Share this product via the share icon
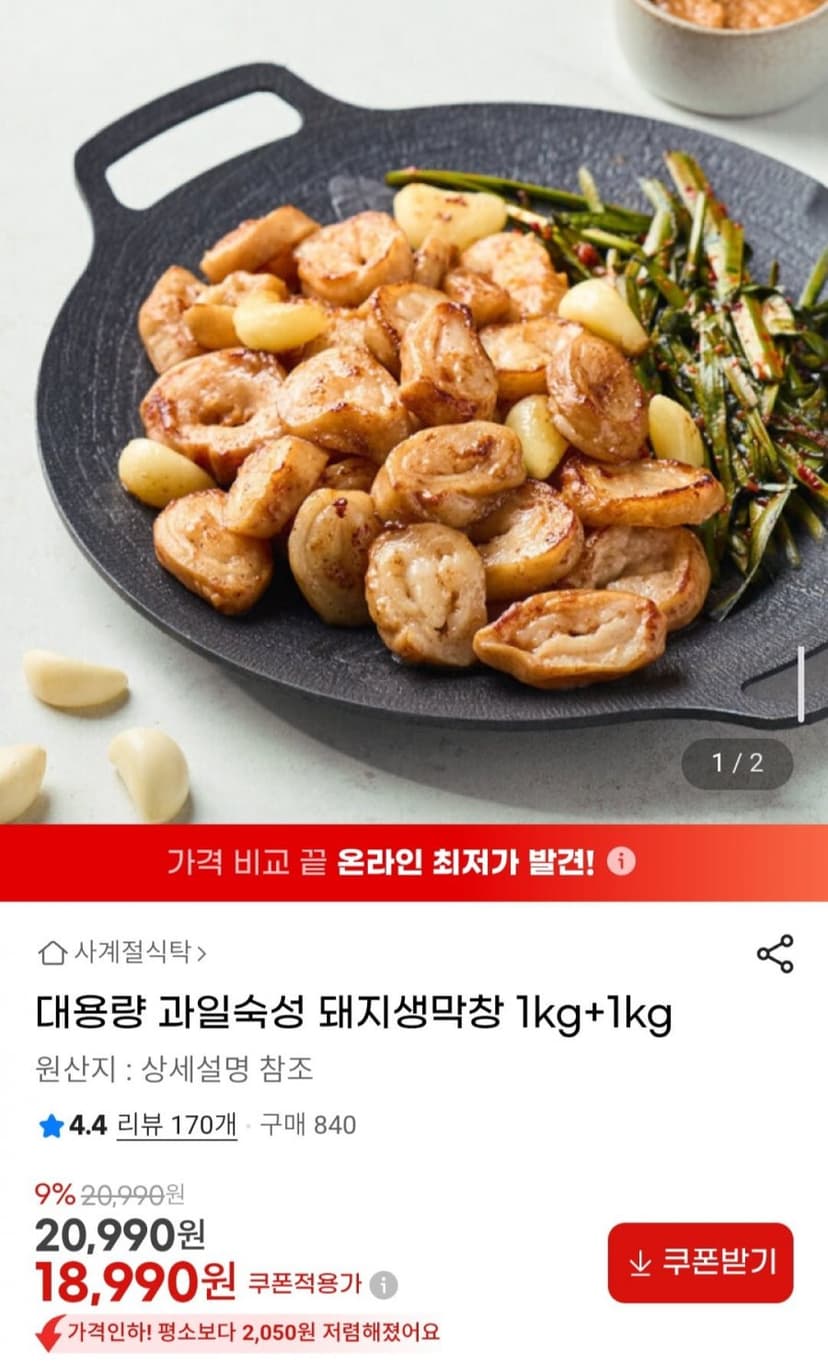 pos(775,954)
